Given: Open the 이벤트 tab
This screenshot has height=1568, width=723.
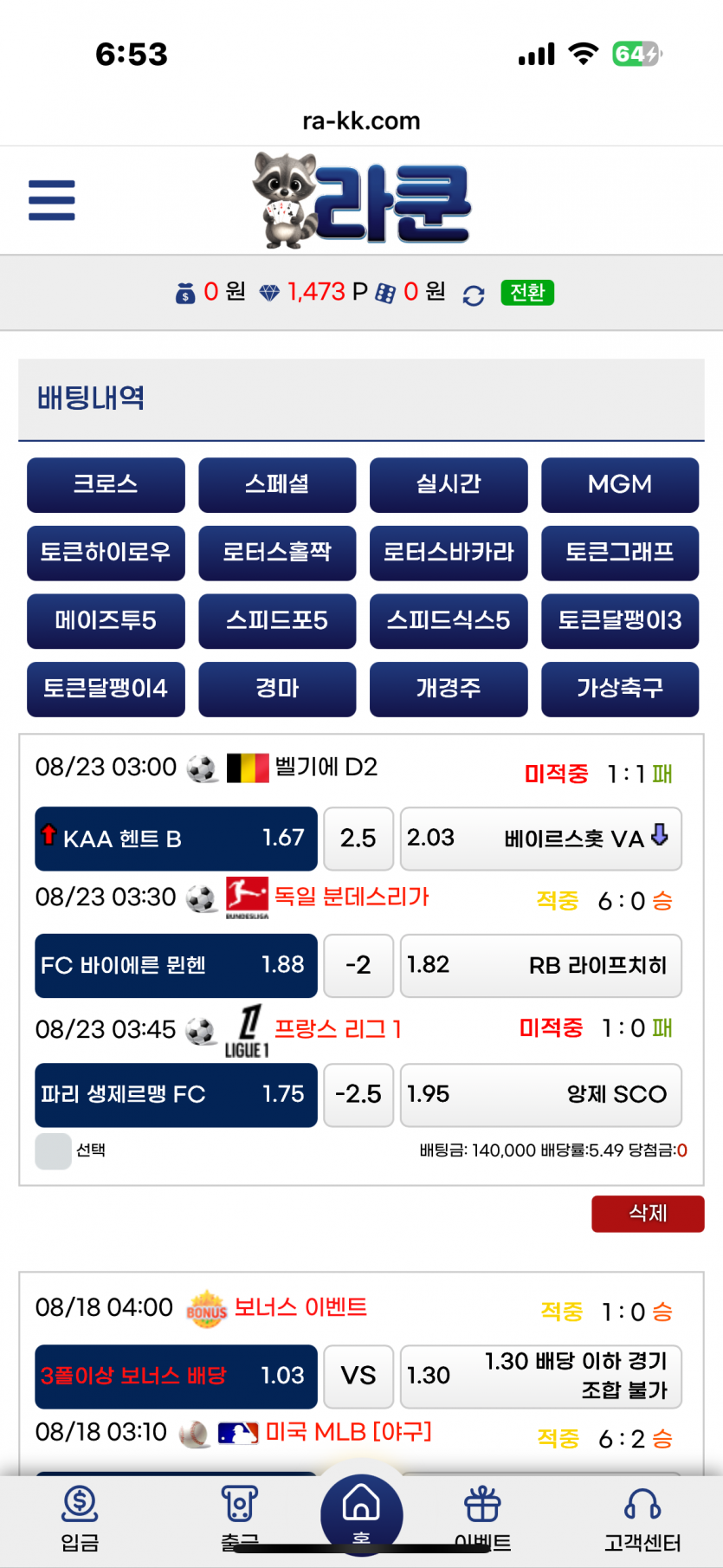Looking at the screenshot, I should 482,1519.
